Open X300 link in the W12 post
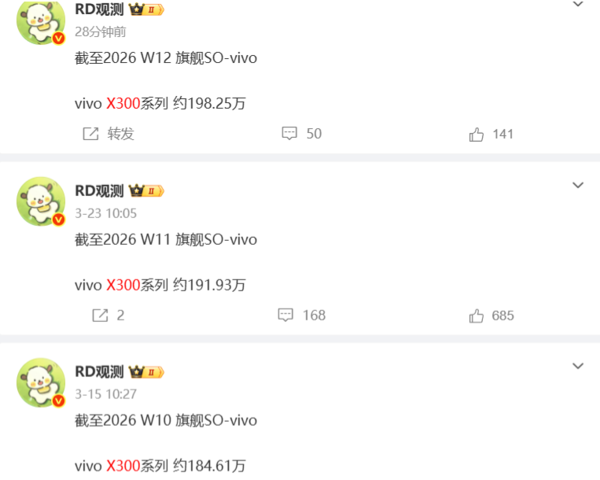Screen dimensions: 600x480 point(122,103)
